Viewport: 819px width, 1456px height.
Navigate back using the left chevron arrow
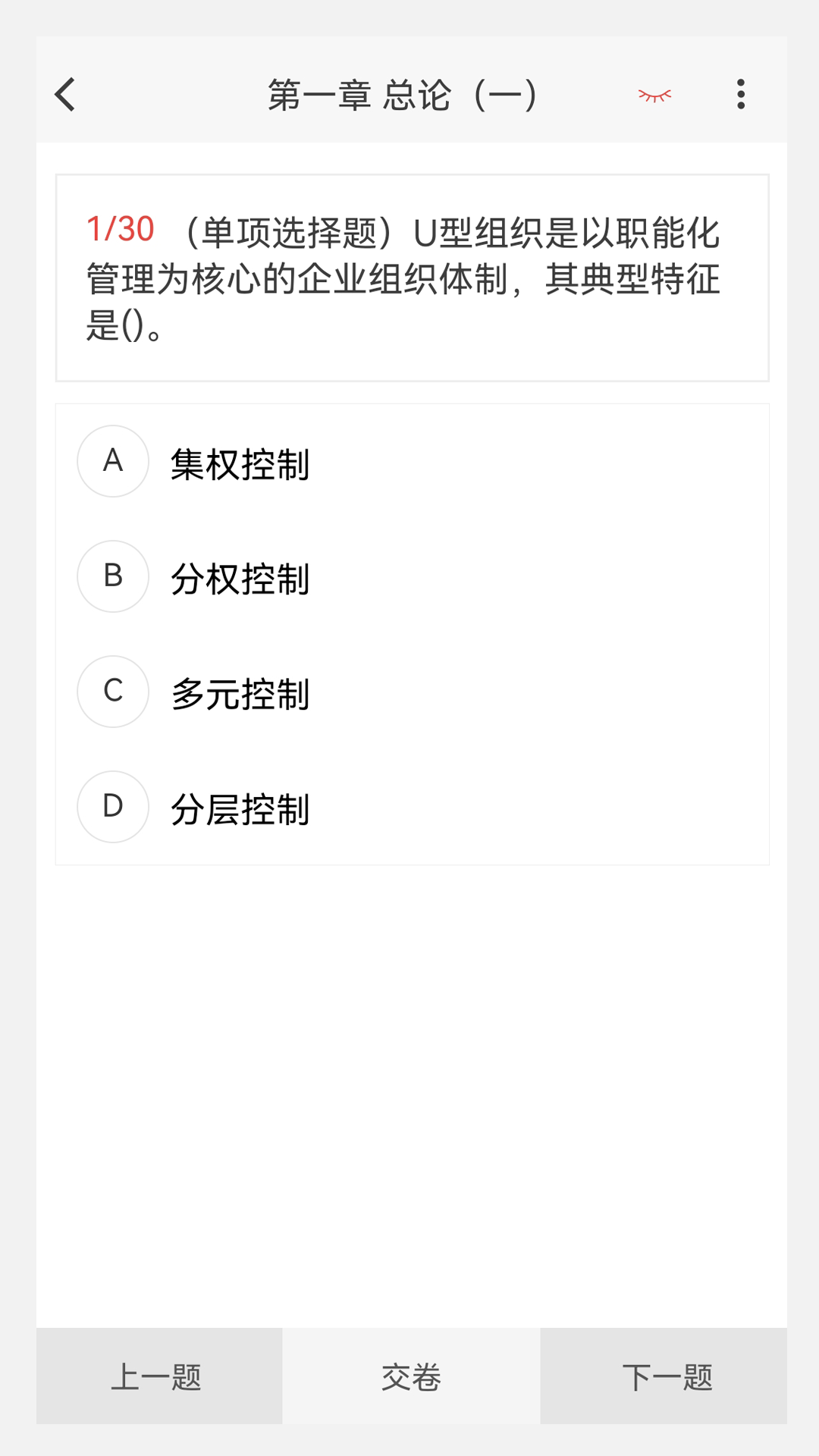click(x=64, y=95)
